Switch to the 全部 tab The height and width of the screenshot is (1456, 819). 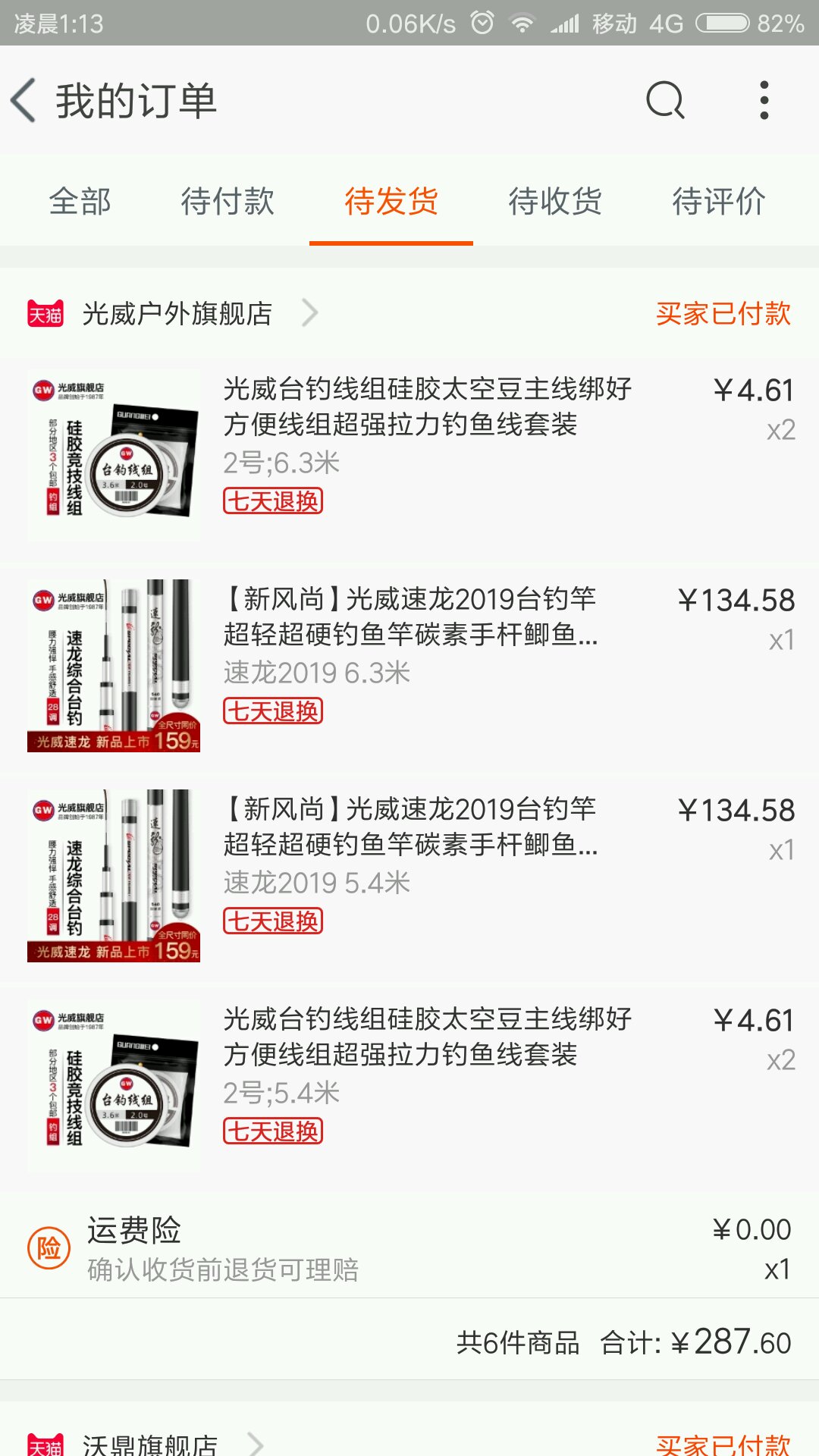click(x=80, y=202)
